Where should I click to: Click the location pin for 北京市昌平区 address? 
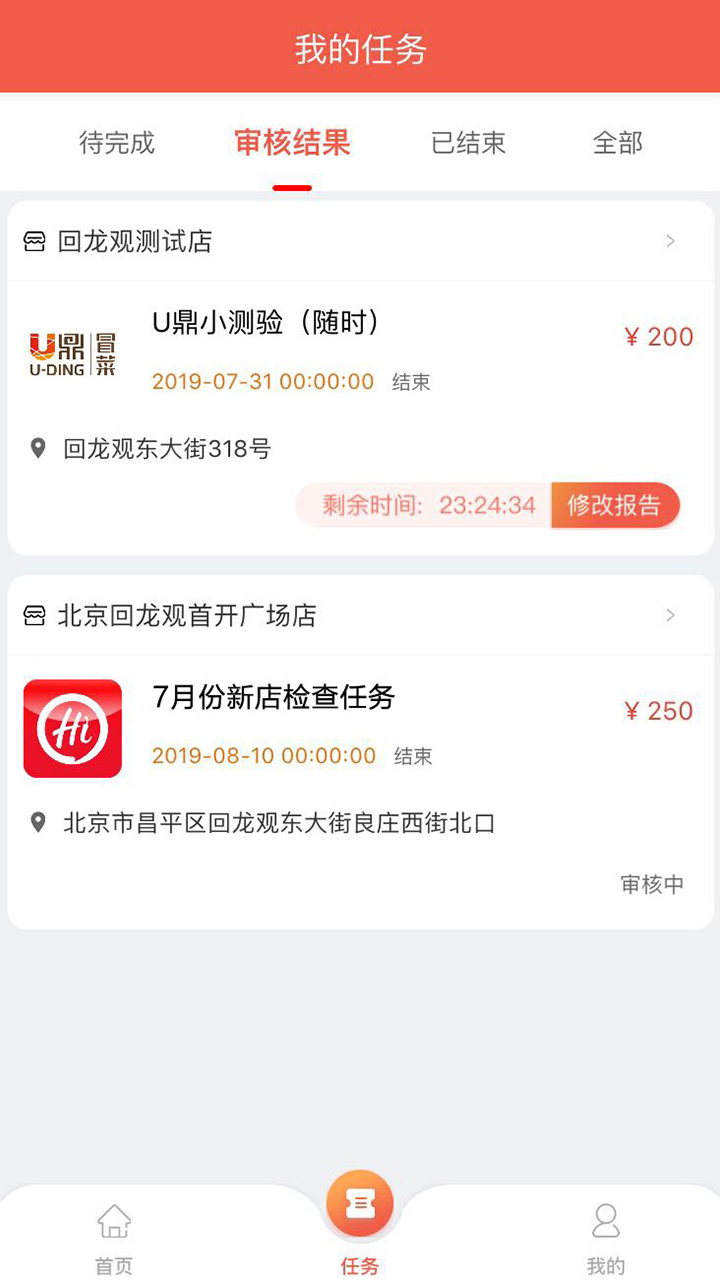pos(37,822)
